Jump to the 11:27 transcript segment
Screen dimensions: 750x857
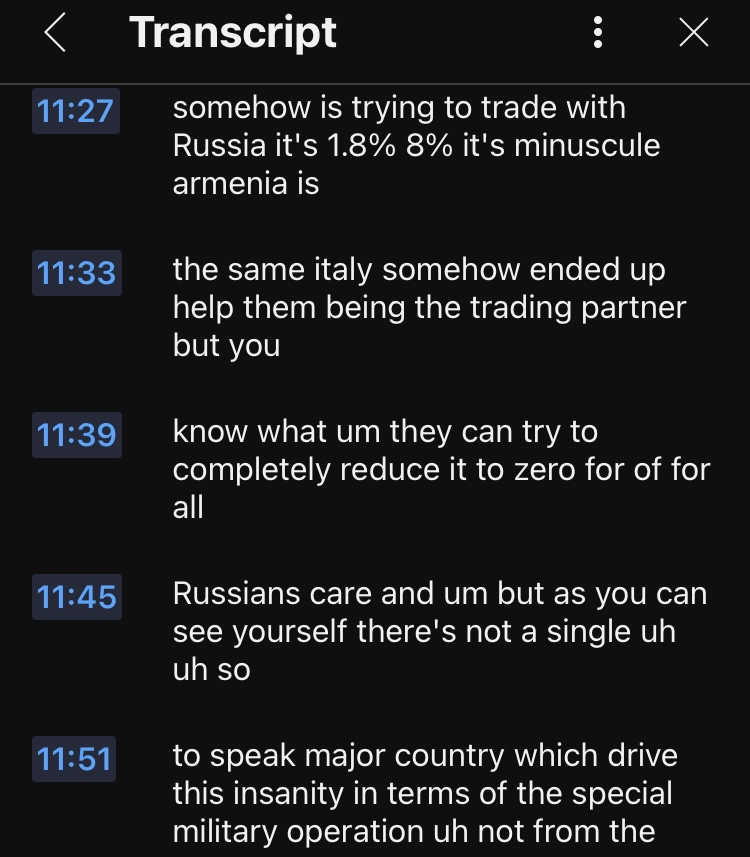[x=76, y=110]
